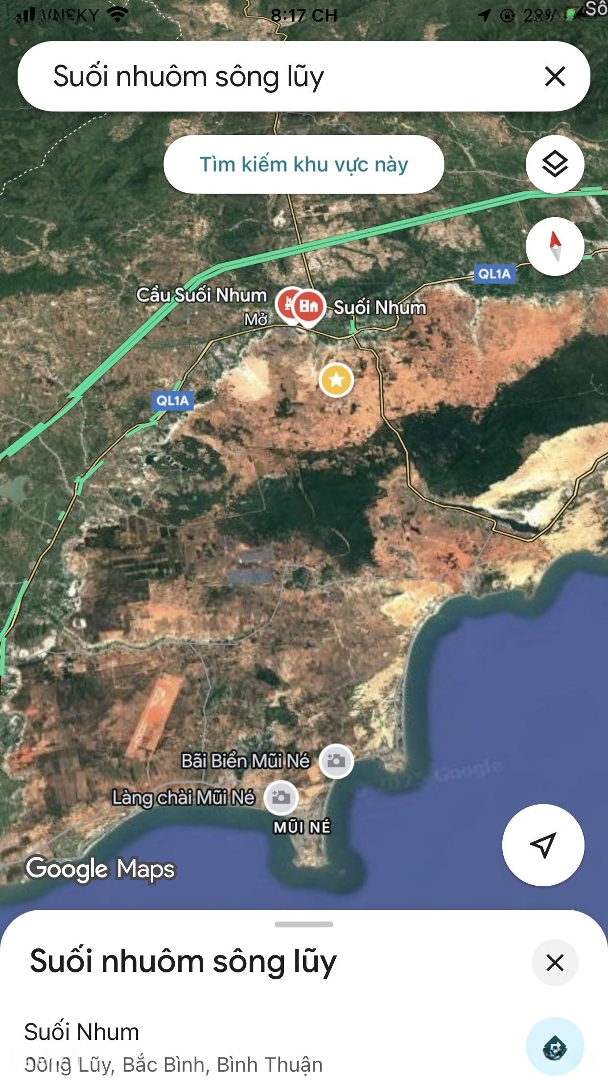This screenshot has height=1080, width=608.
Task: Reset map orientation with the compass
Action: click(555, 246)
